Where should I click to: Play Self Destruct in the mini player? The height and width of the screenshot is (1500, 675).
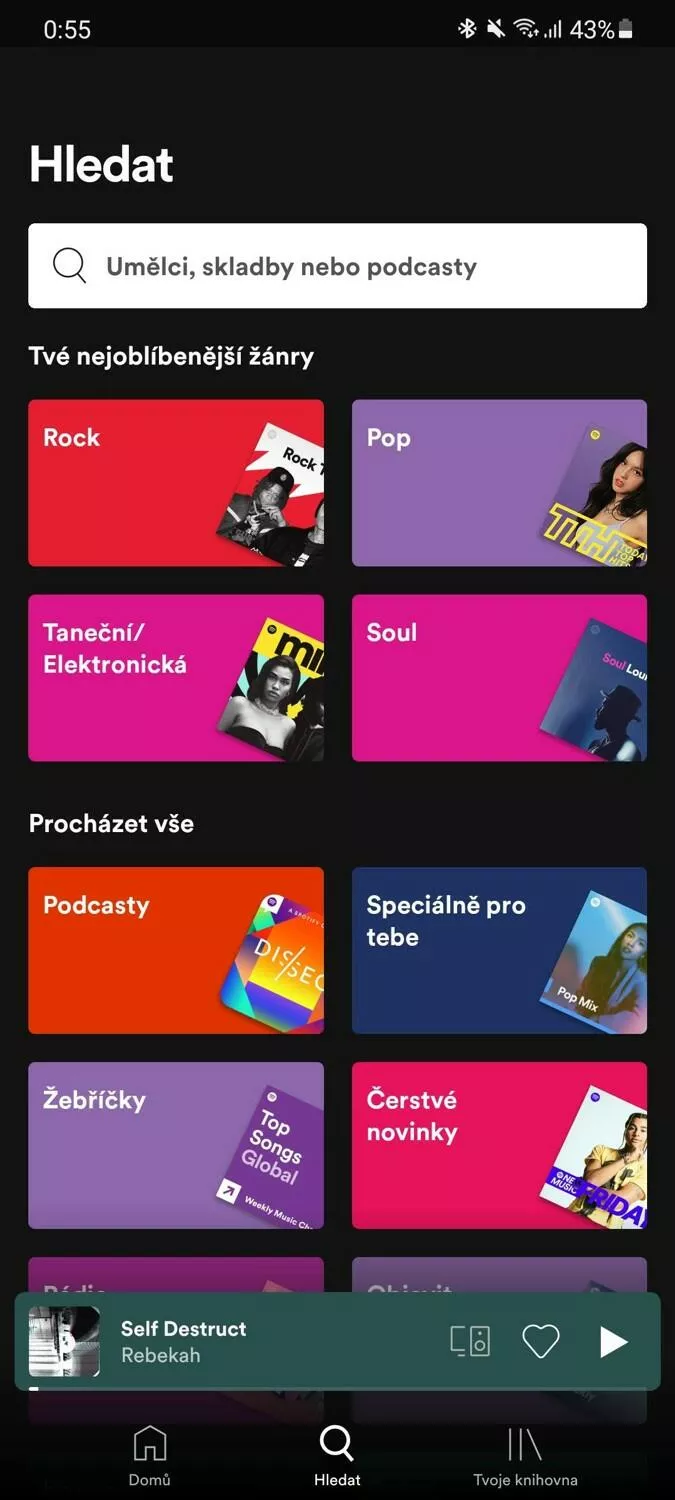tap(613, 1342)
